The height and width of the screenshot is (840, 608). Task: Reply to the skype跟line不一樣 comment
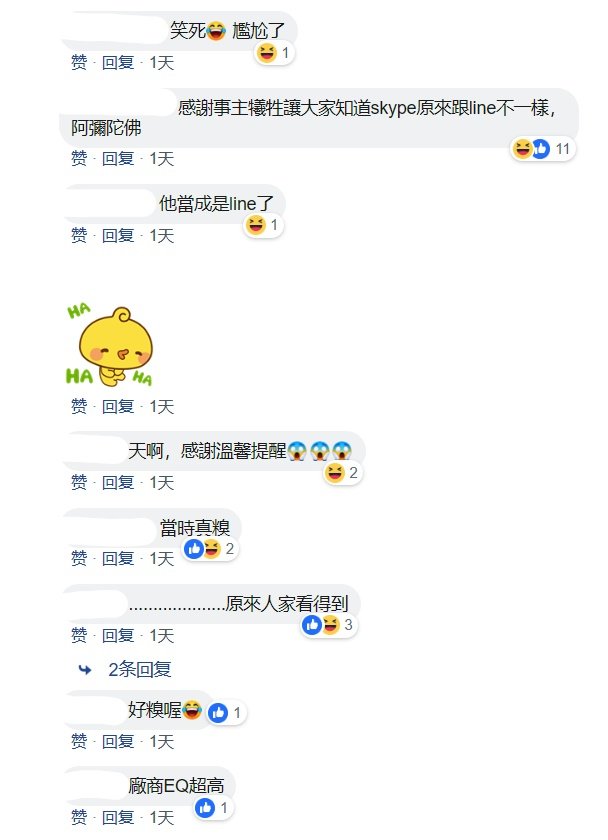click(x=117, y=159)
